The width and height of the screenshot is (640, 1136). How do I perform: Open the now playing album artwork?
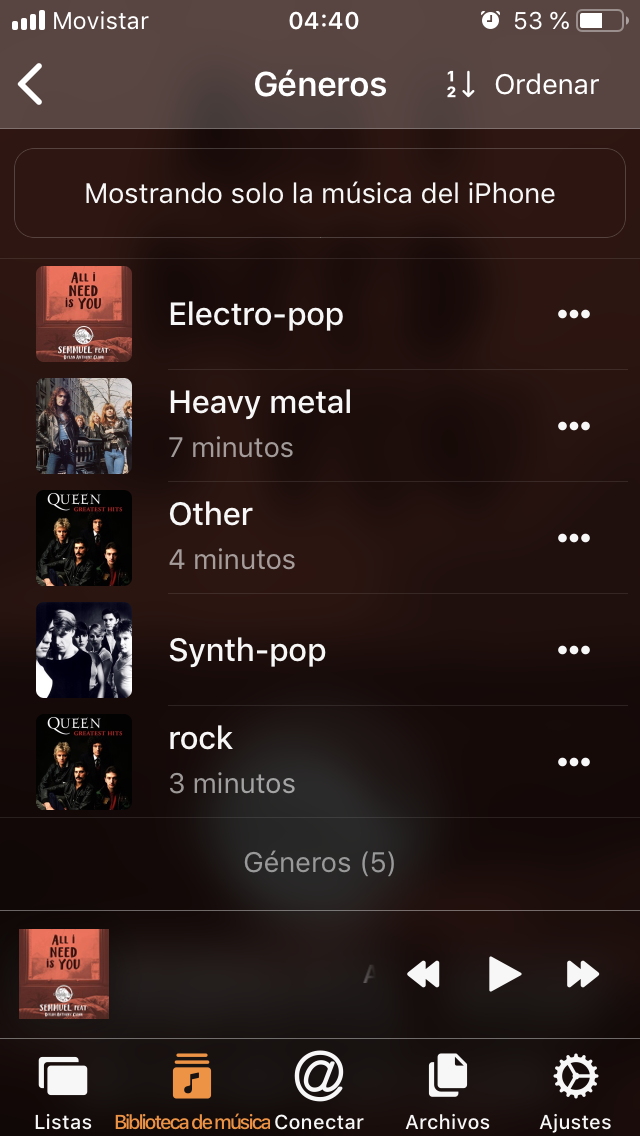click(x=64, y=973)
